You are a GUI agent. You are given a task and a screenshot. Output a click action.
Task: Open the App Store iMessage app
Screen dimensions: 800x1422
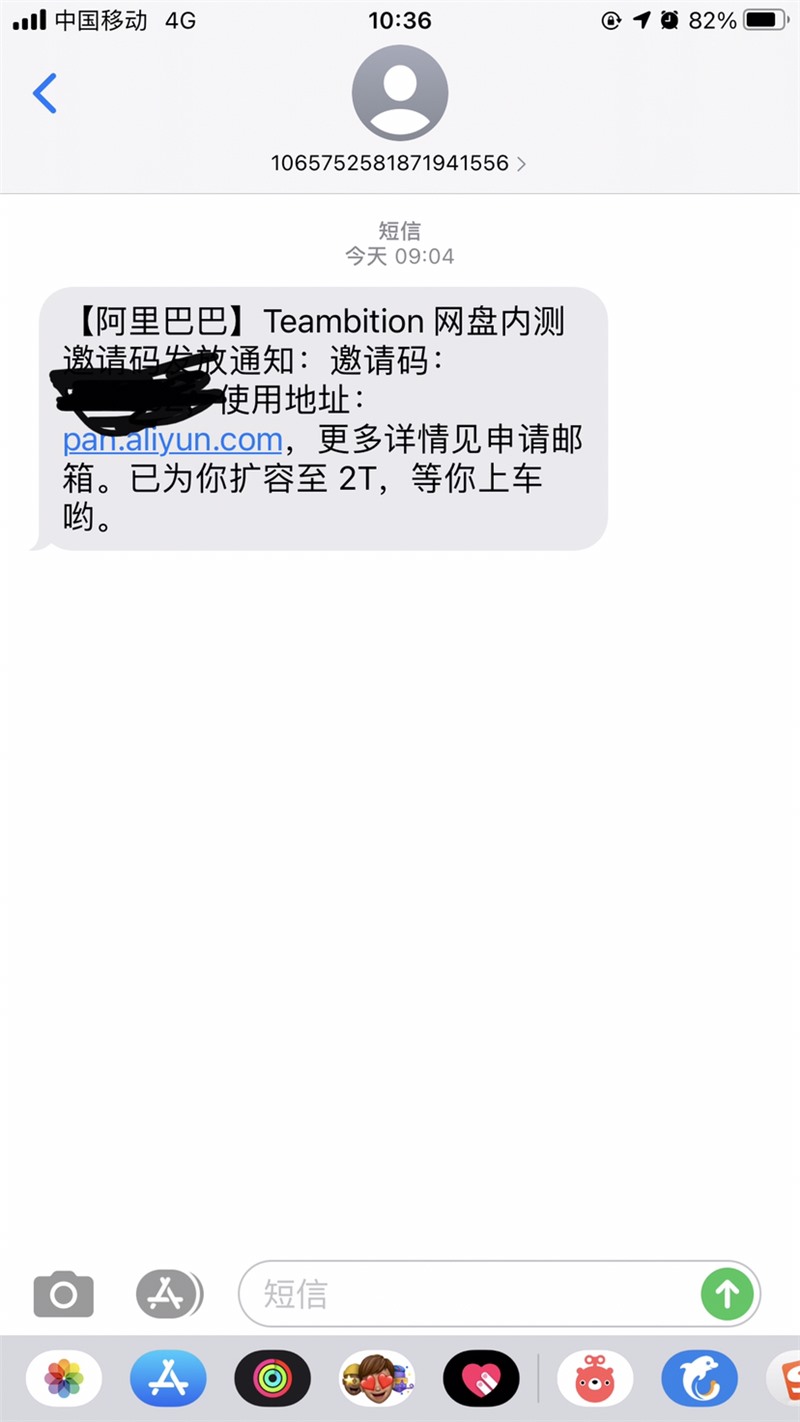tap(167, 1380)
